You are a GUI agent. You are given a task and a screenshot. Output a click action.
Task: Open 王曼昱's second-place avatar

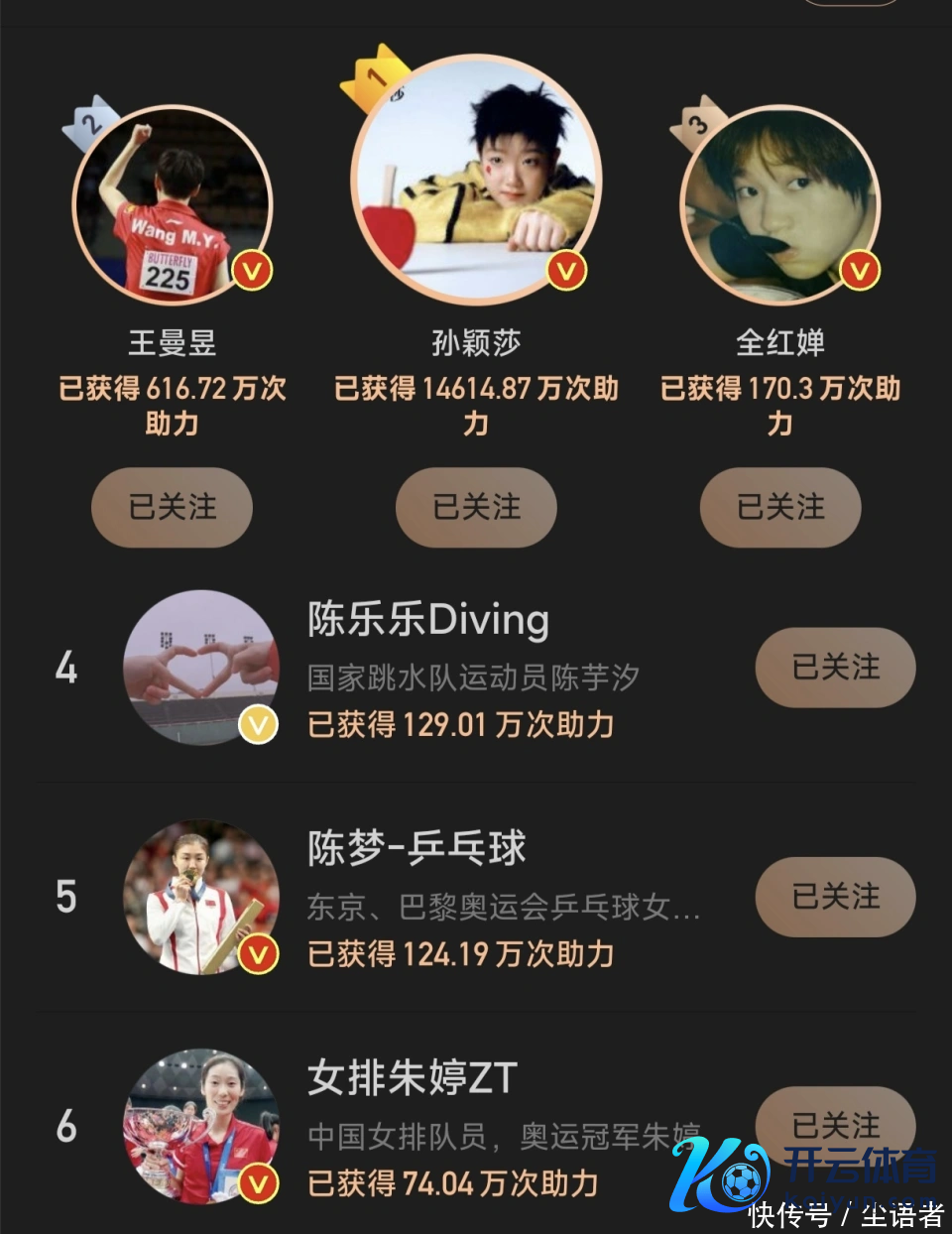tap(173, 205)
